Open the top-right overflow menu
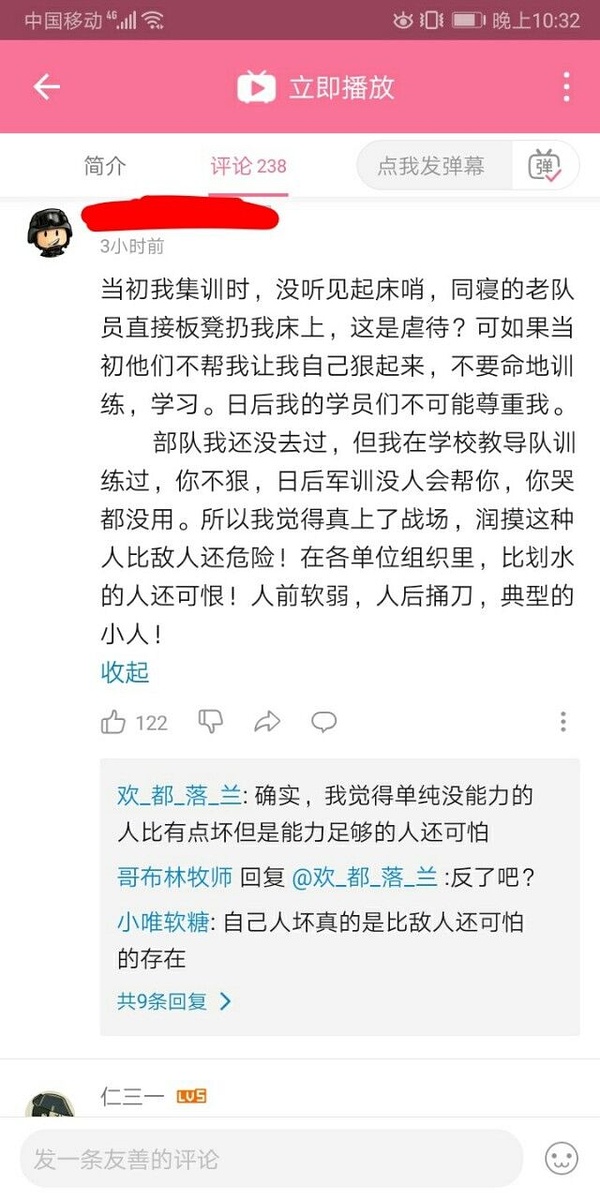Image resolution: width=600 pixels, height=1200 pixels. pos(567,87)
